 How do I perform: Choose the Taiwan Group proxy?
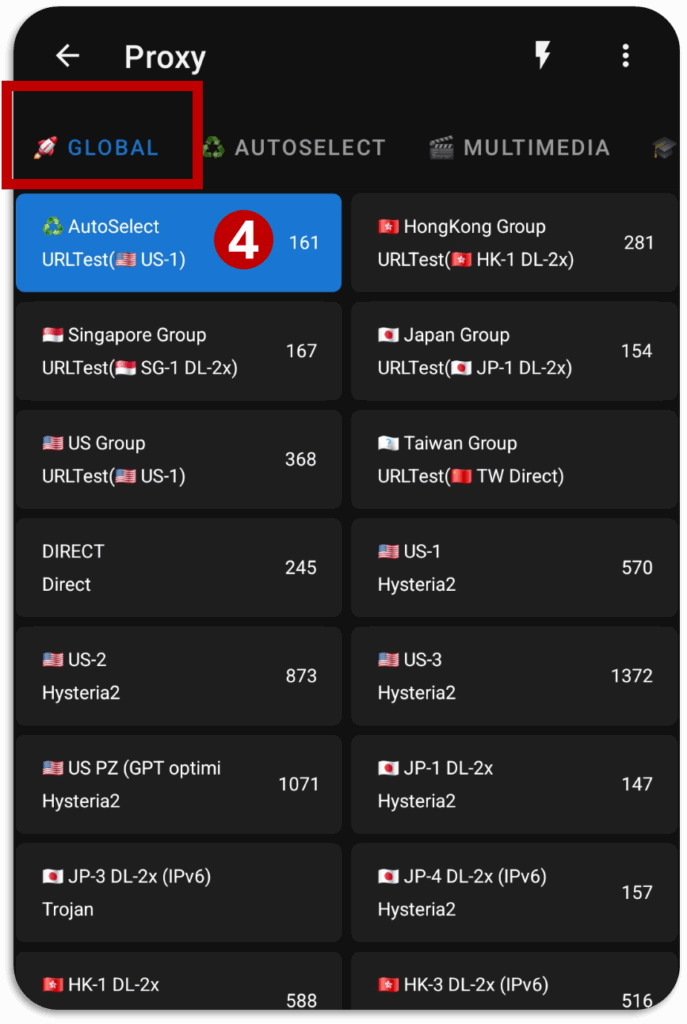pyautogui.click(x=514, y=459)
